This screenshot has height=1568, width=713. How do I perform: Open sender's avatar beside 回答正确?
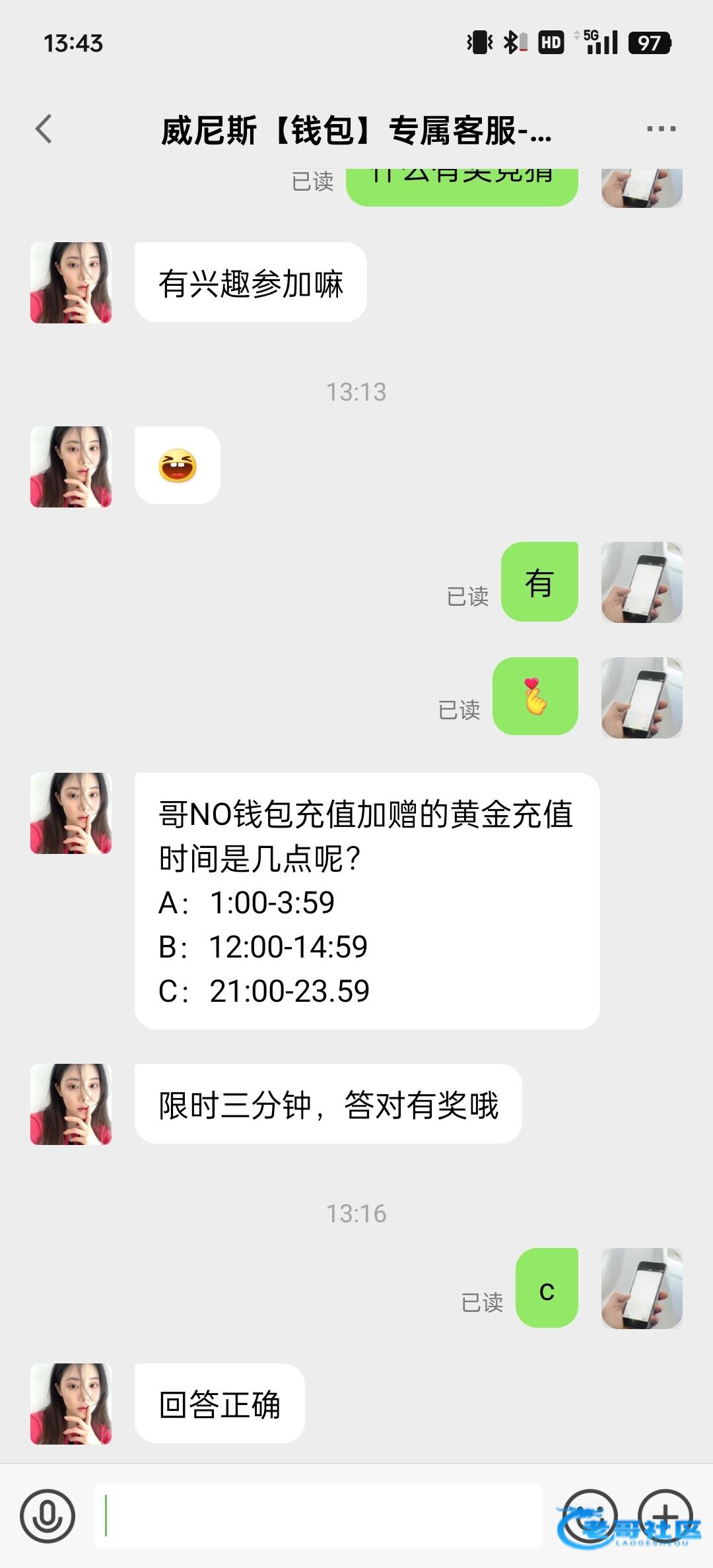(x=71, y=1404)
